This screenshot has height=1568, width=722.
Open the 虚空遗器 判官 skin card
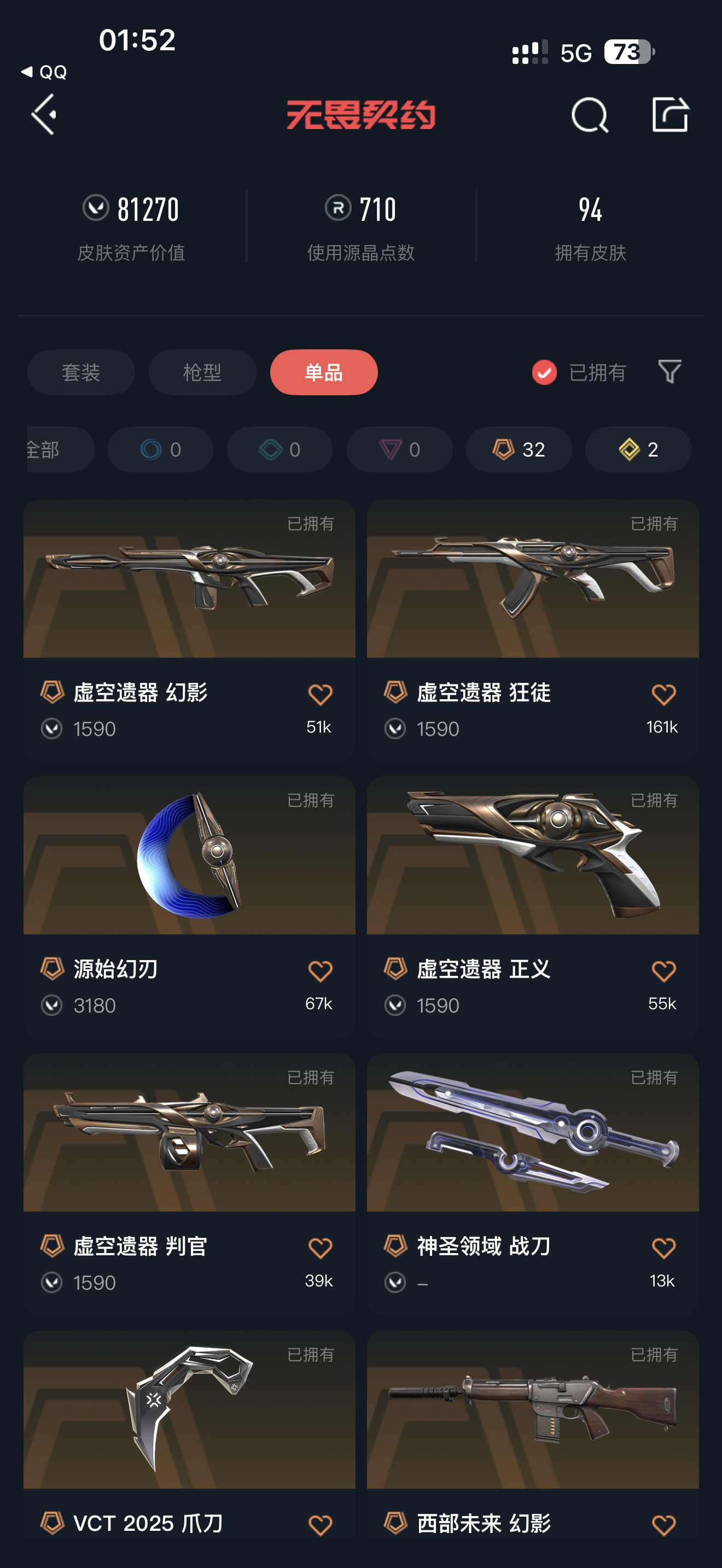click(189, 1184)
